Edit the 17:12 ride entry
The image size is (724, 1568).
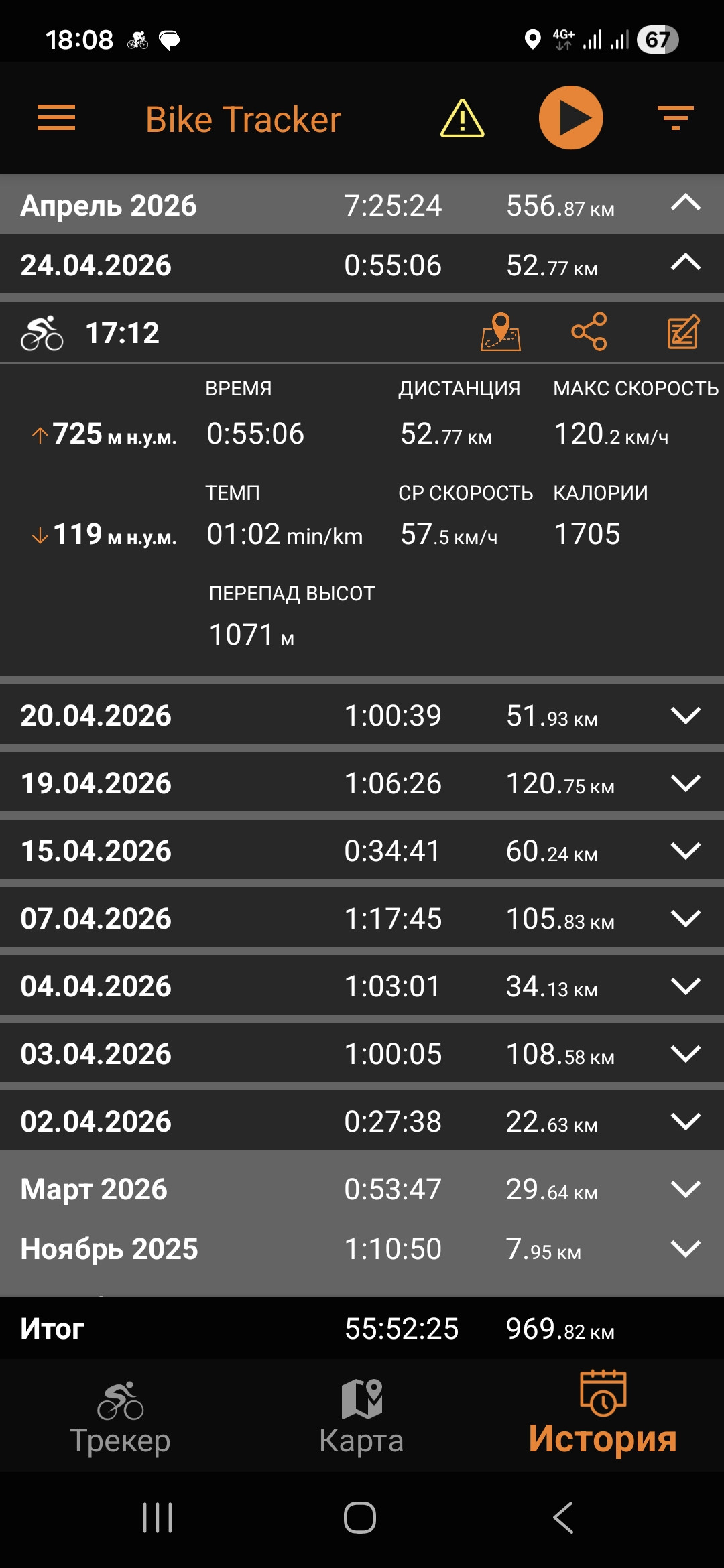click(683, 332)
